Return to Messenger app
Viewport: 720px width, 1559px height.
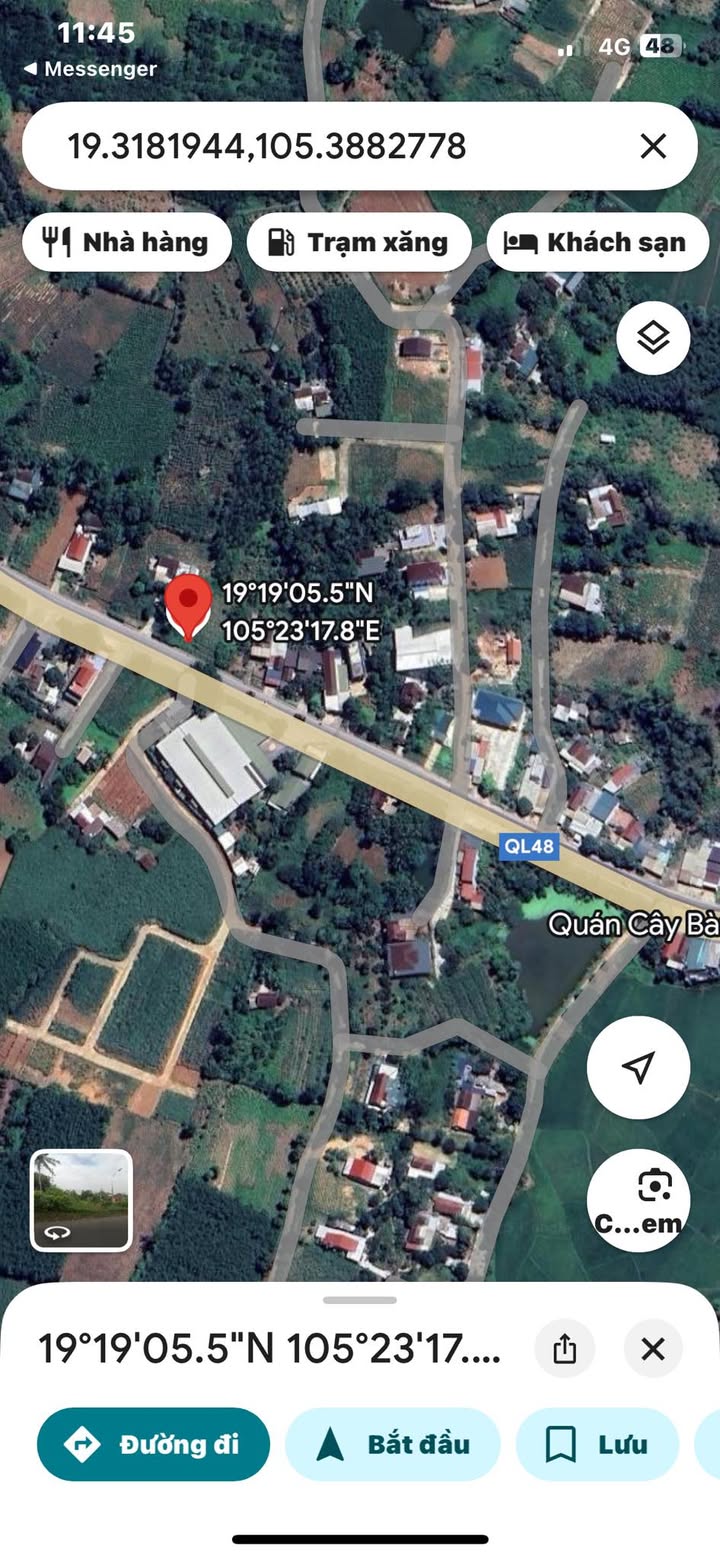[90, 69]
